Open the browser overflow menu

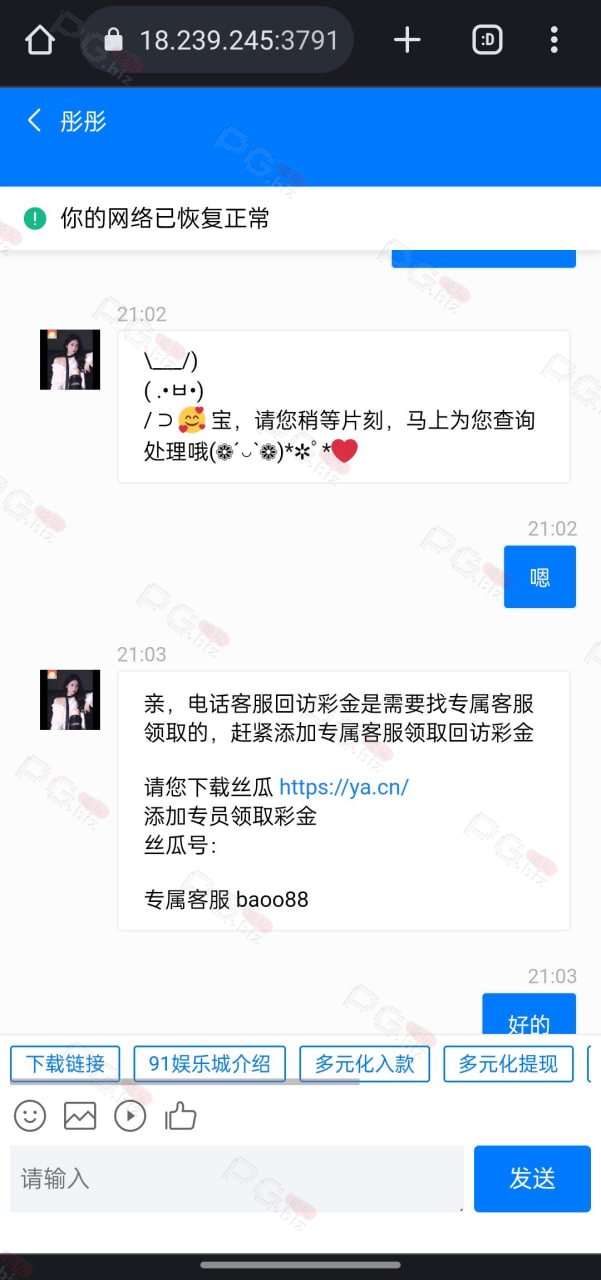(x=554, y=40)
